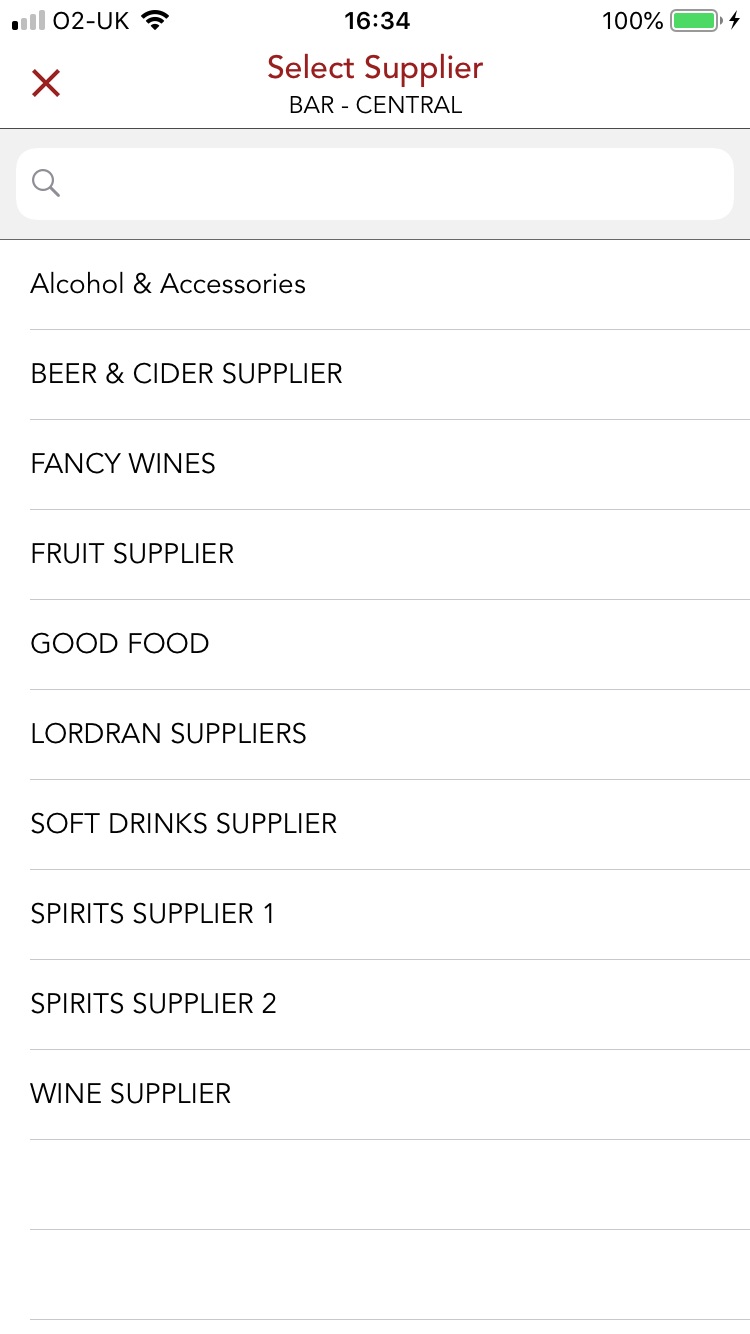Tap the clock showing 16:34
Image resolution: width=750 pixels, height=1334 pixels.
pyautogui.click(x=375, y=20)
